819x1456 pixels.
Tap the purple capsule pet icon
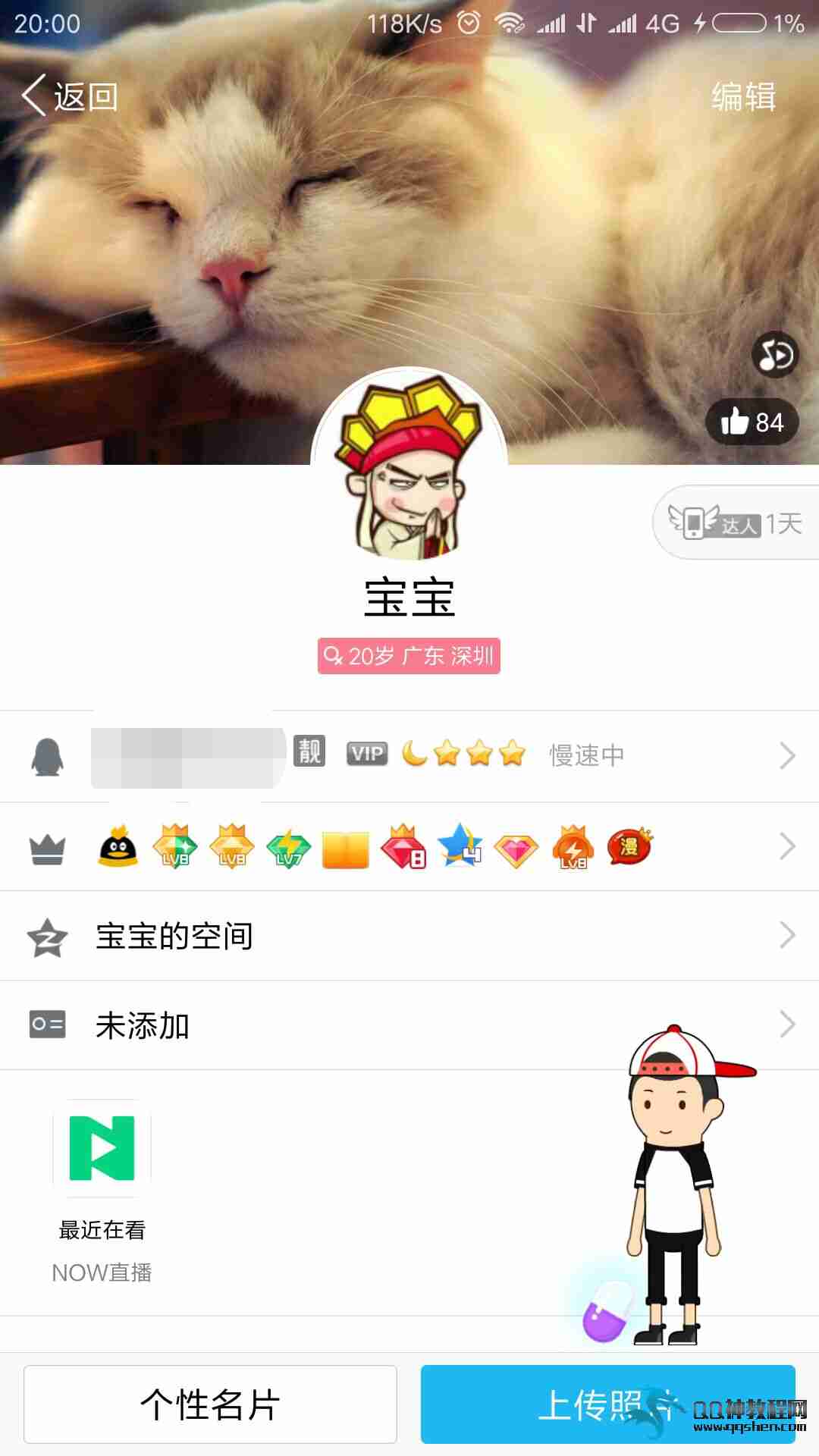point(607,1310)
